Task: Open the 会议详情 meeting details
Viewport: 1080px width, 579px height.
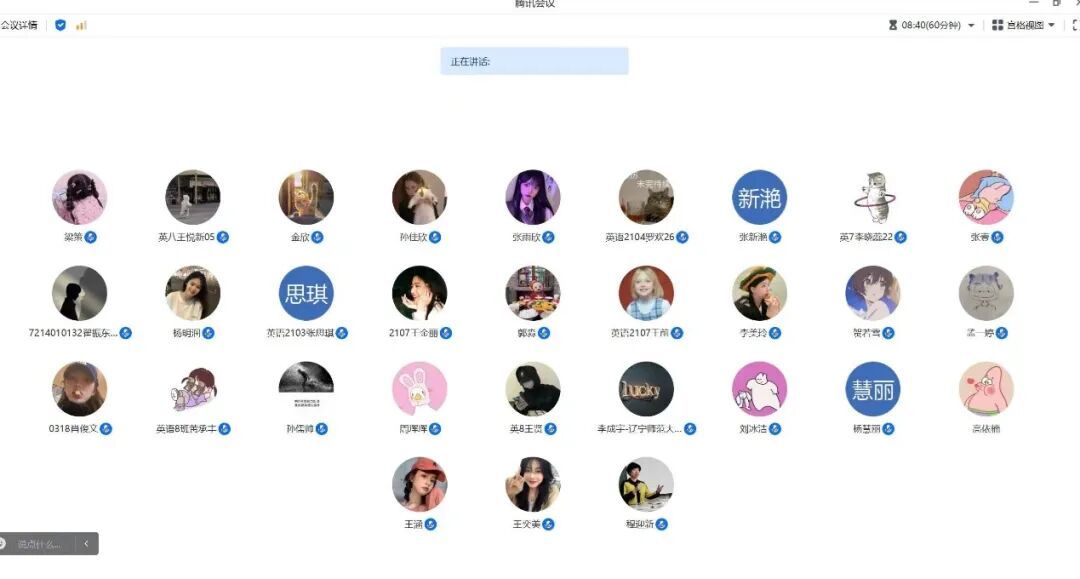Action: coord(19,25)
